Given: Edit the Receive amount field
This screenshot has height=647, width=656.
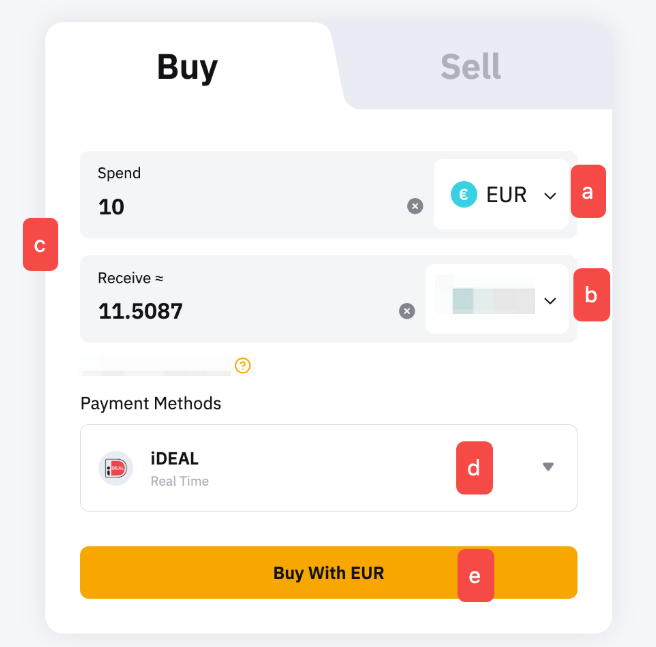Looking at the screenshot, I should 240,311.
